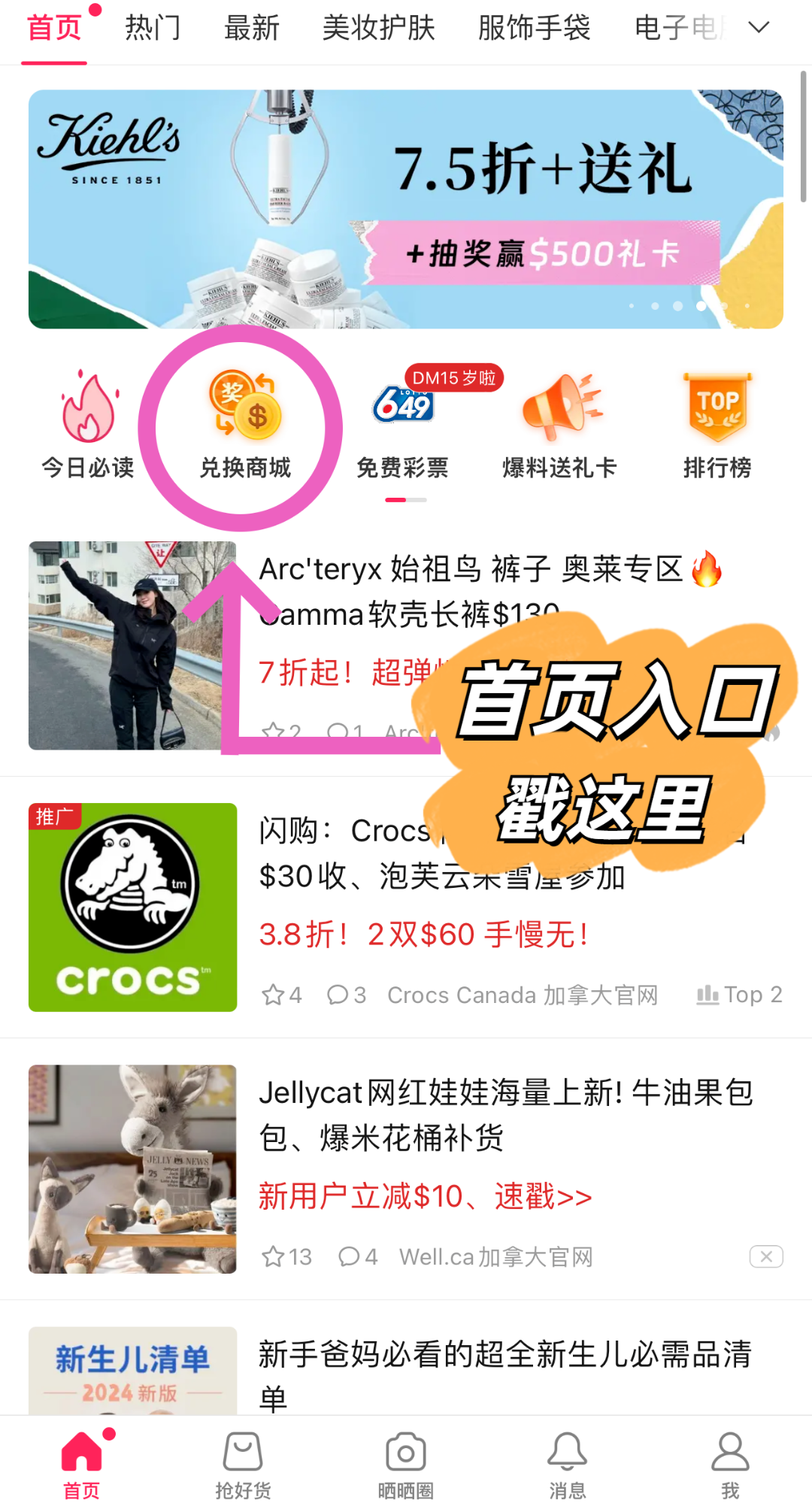Screen dimensions: 812x1512
Task: Open the 美妆护肤 category tab
Action: click(378, 28)
